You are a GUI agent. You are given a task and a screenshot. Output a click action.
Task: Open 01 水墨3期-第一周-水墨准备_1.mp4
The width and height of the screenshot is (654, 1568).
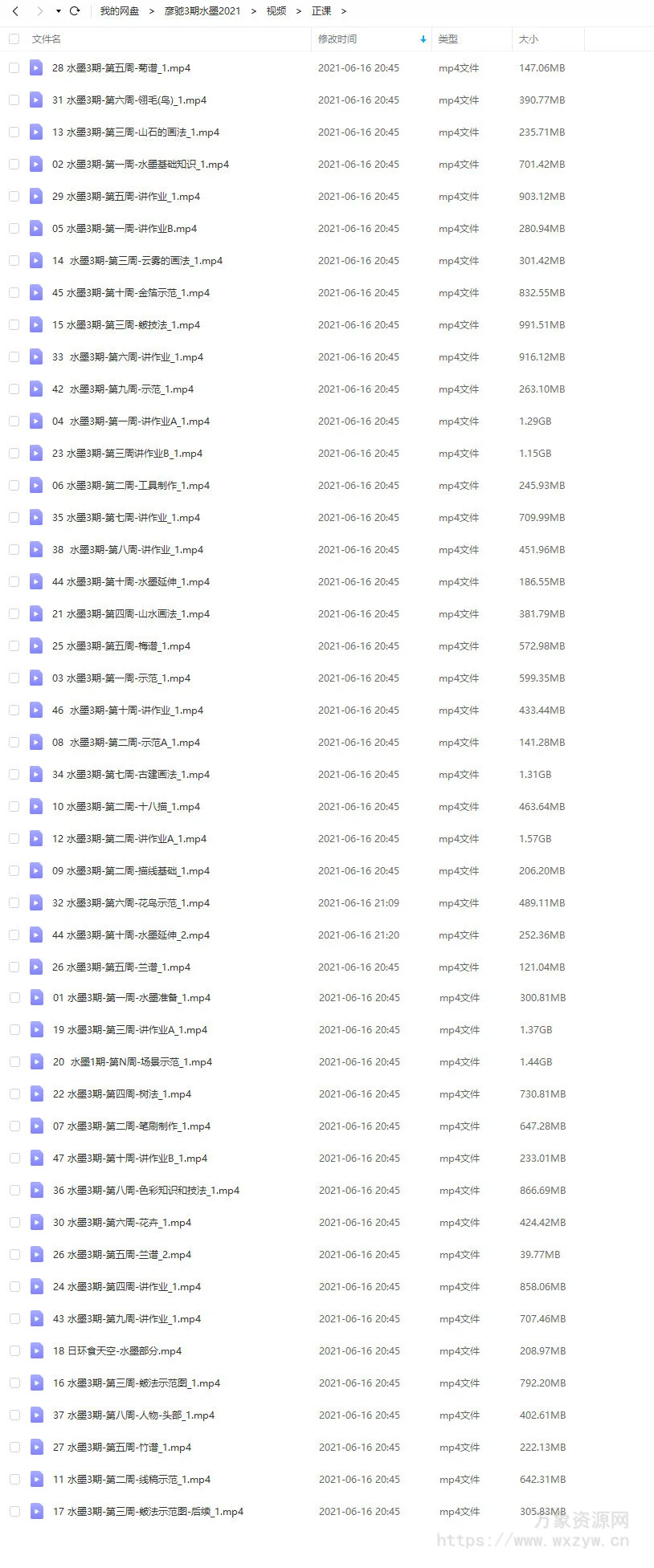(x=131, y=998)
